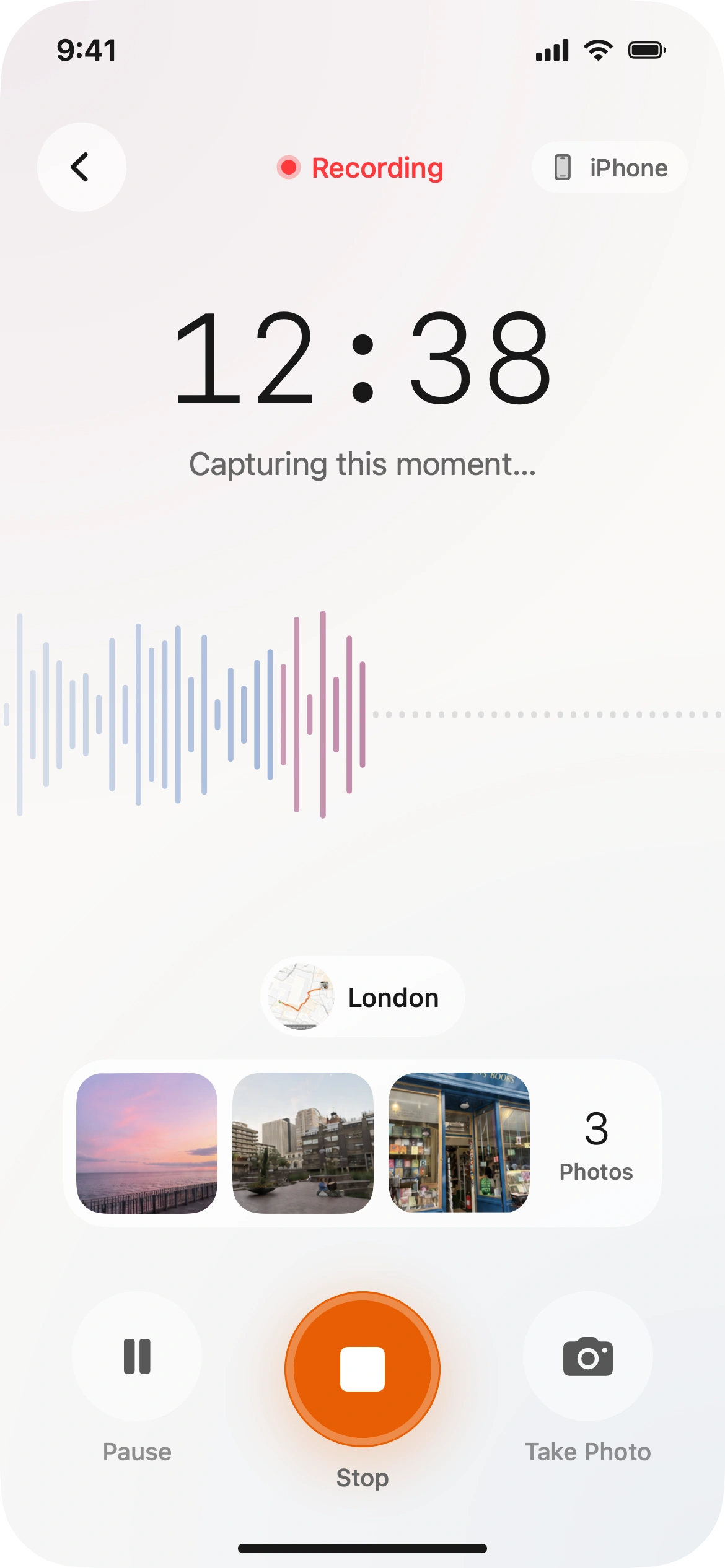Pause the recording
Screen dimensions: 725x1568
(137, 1356)
